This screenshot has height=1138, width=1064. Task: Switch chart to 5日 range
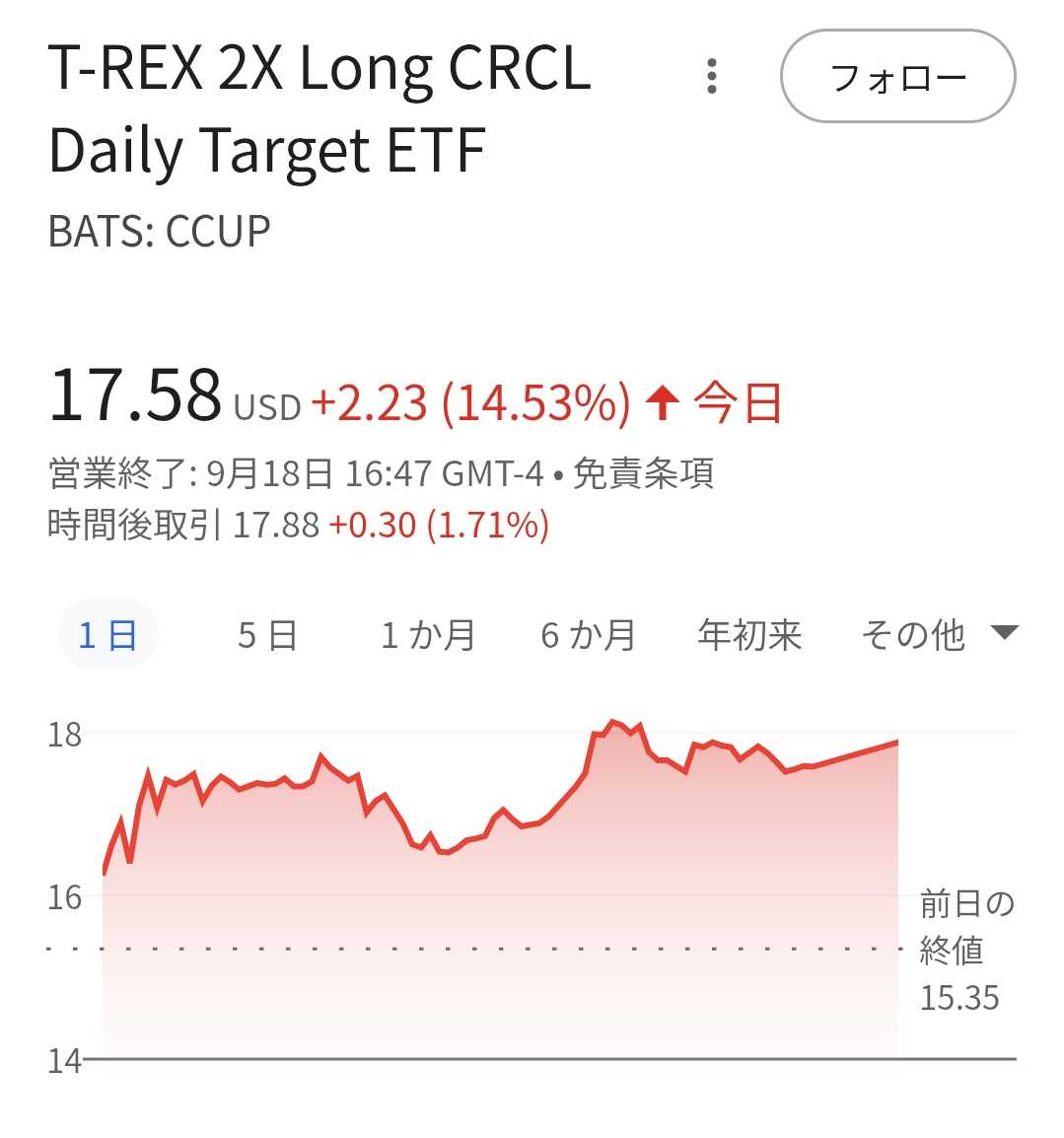(267, 634)
